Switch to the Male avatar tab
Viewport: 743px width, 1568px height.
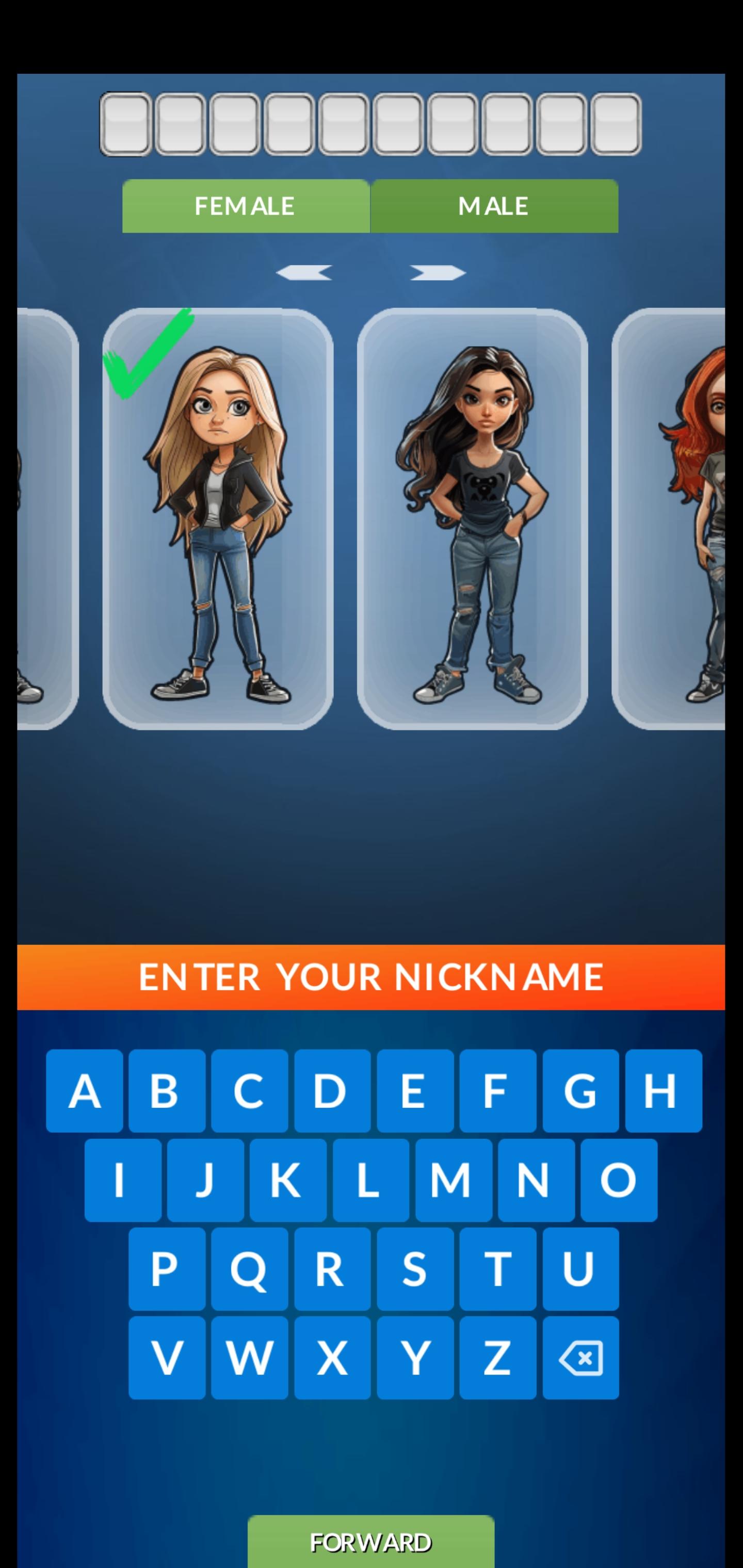494,206
